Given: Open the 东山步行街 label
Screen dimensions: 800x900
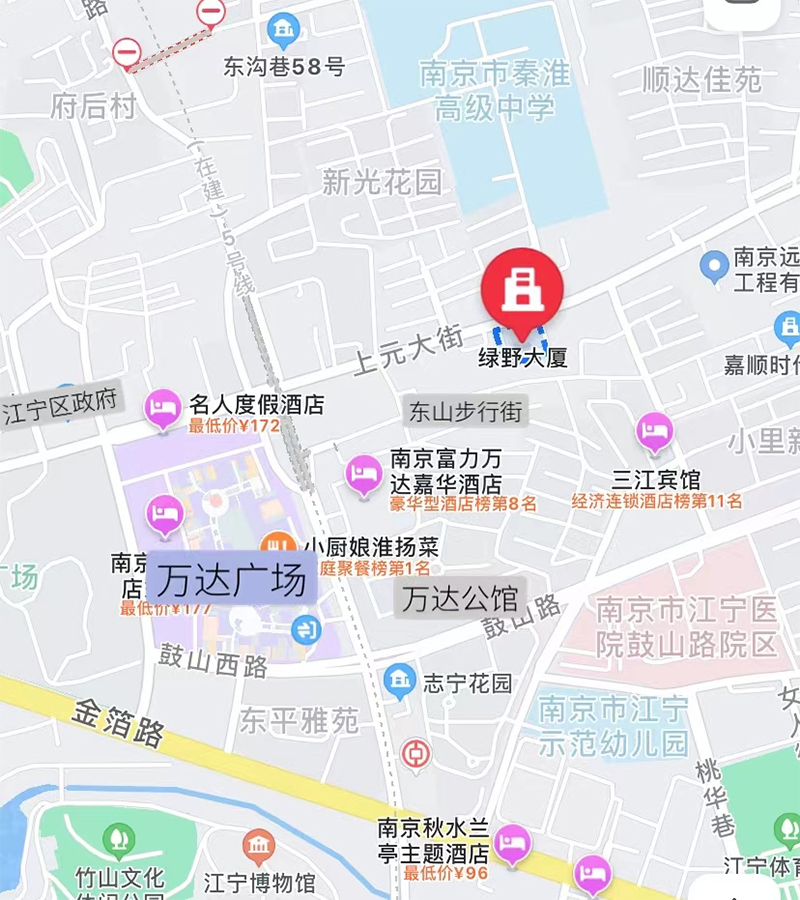Looking at the screenshot, I should pyautogui.click(x=464, y=411).
